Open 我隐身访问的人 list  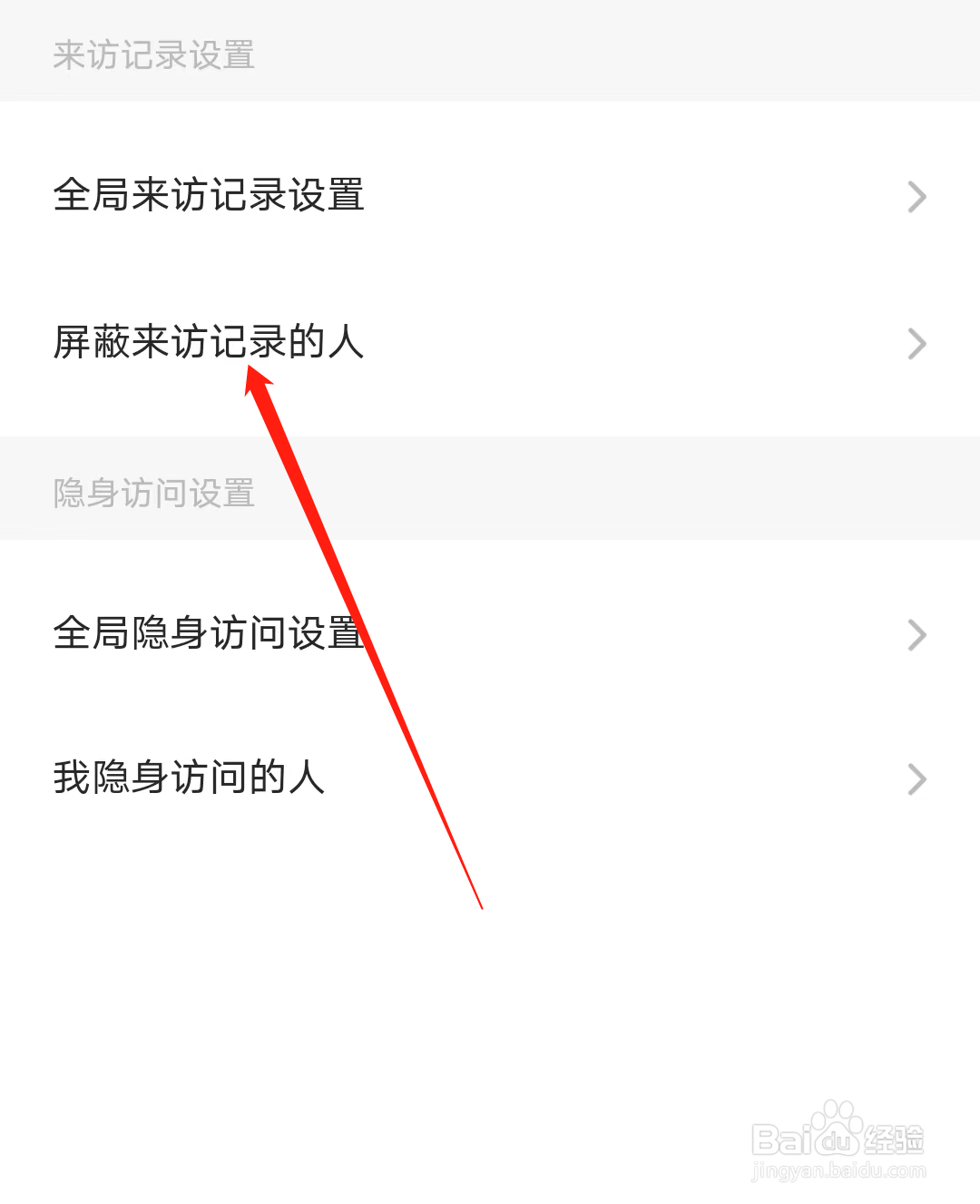pos(189,778)
